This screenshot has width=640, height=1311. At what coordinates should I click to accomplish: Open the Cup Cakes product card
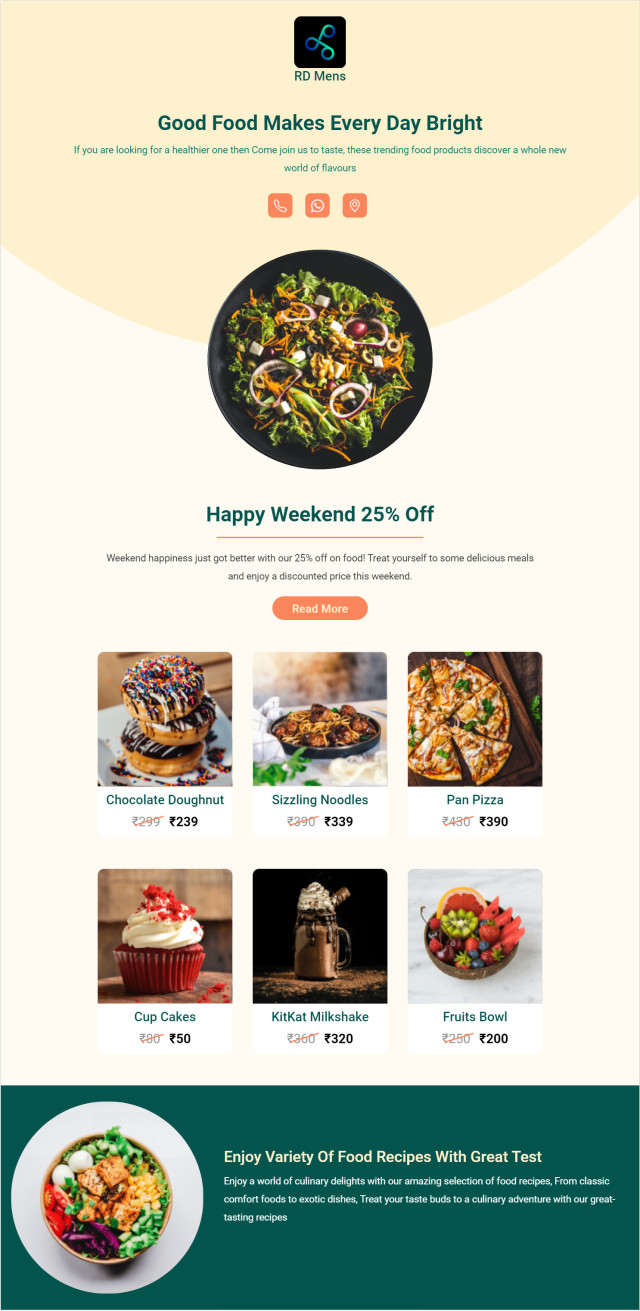click(x=165, y=961)
